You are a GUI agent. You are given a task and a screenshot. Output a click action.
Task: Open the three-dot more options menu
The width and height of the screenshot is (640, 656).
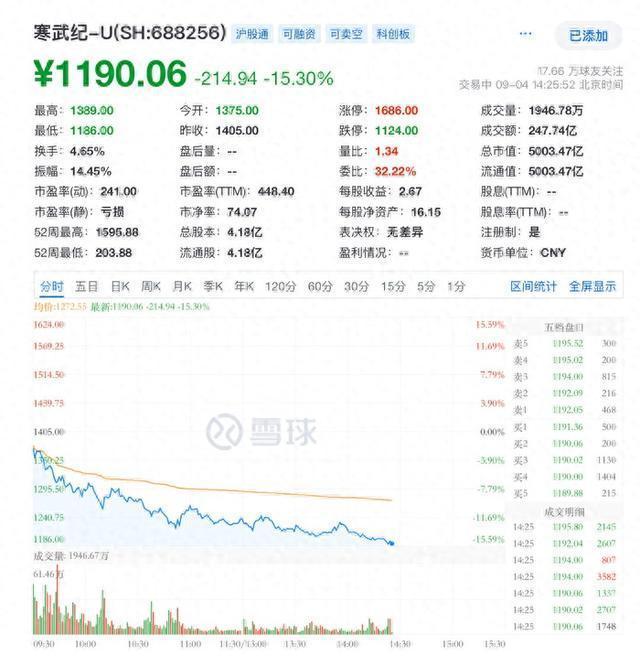click(526, 35)
